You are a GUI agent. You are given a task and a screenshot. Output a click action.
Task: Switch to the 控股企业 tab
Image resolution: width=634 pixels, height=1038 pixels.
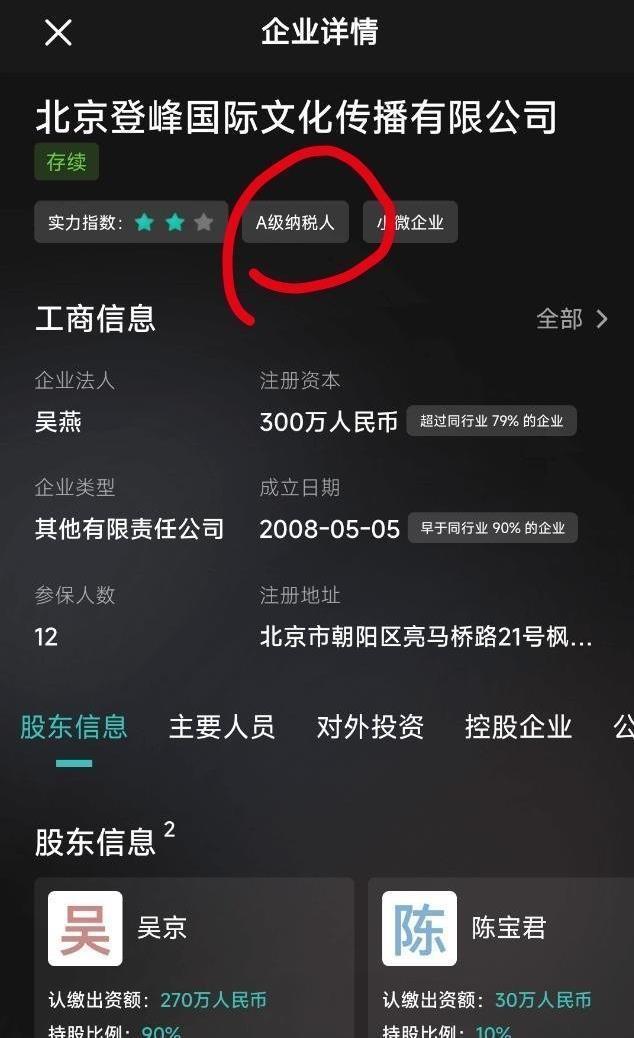pyautogui.click(x=518, y=727)
